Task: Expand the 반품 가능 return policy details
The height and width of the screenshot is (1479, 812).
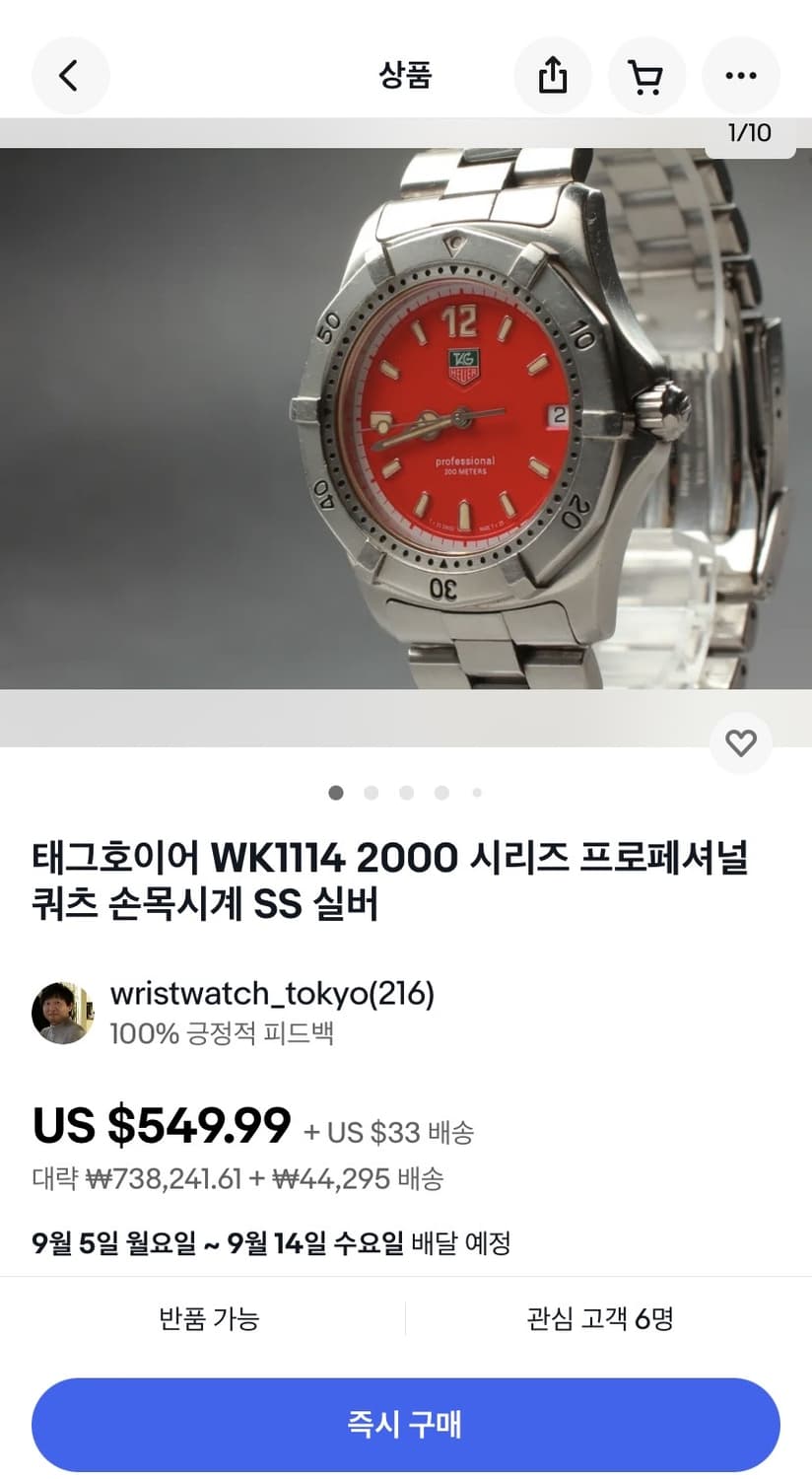Action: click(x=205, y=1319)
